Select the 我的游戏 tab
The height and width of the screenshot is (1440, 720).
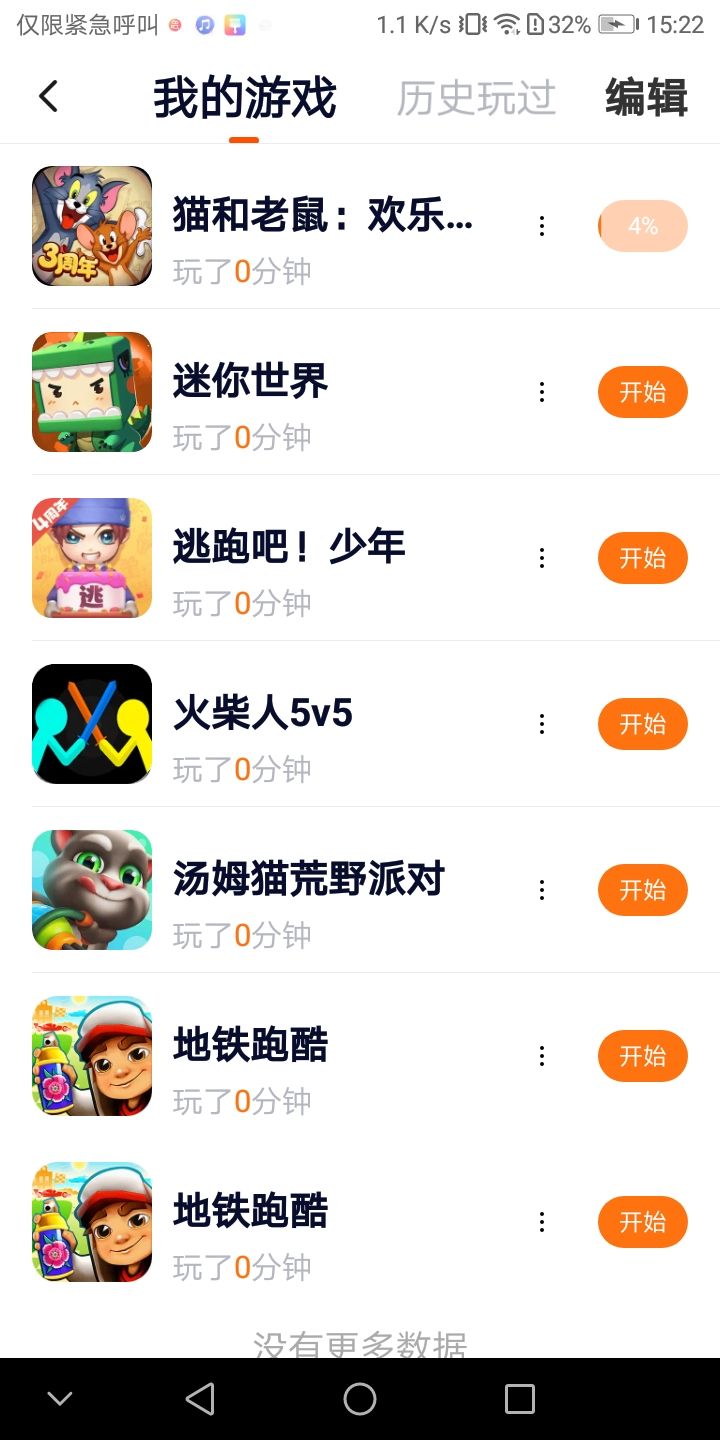click(x=244, y=98)
